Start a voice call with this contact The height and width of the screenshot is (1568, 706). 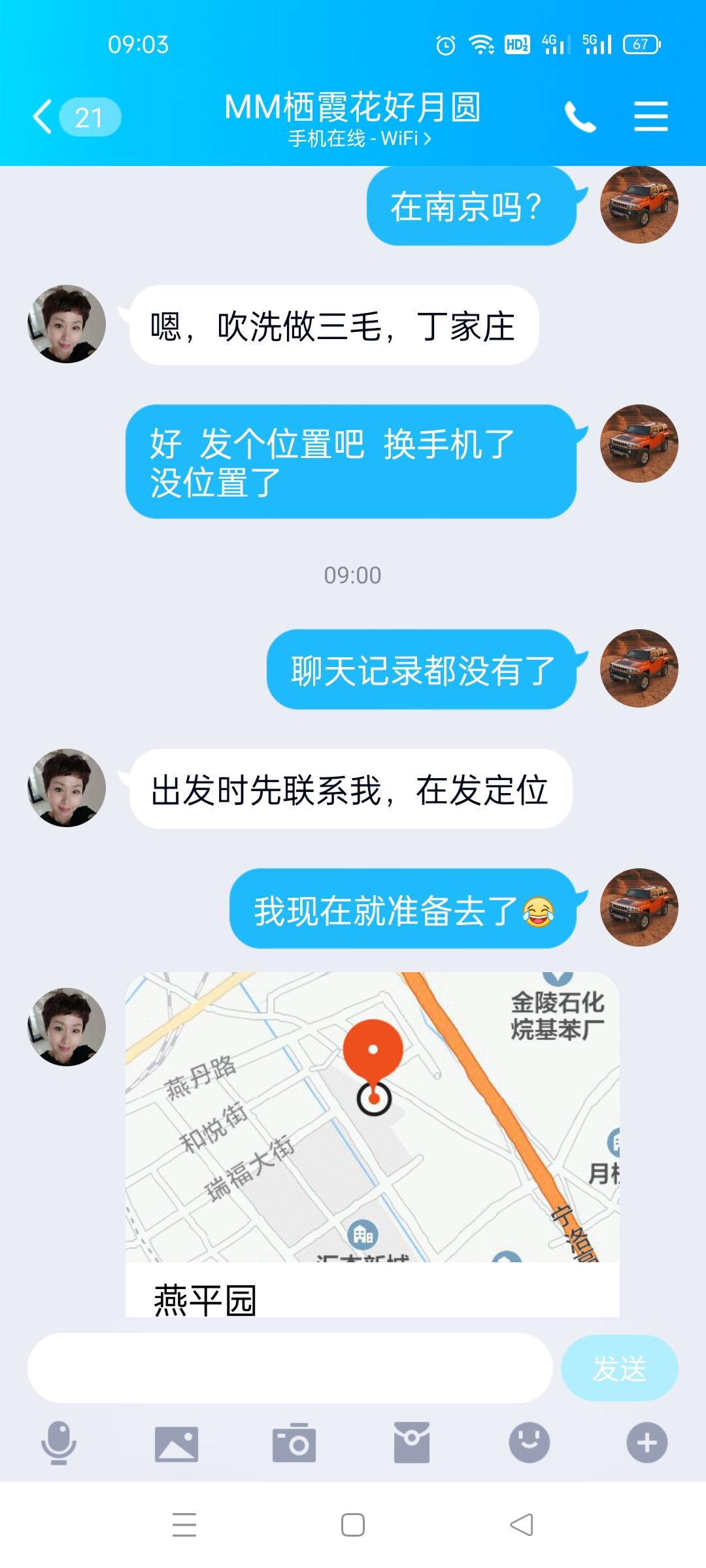[580, 118]
